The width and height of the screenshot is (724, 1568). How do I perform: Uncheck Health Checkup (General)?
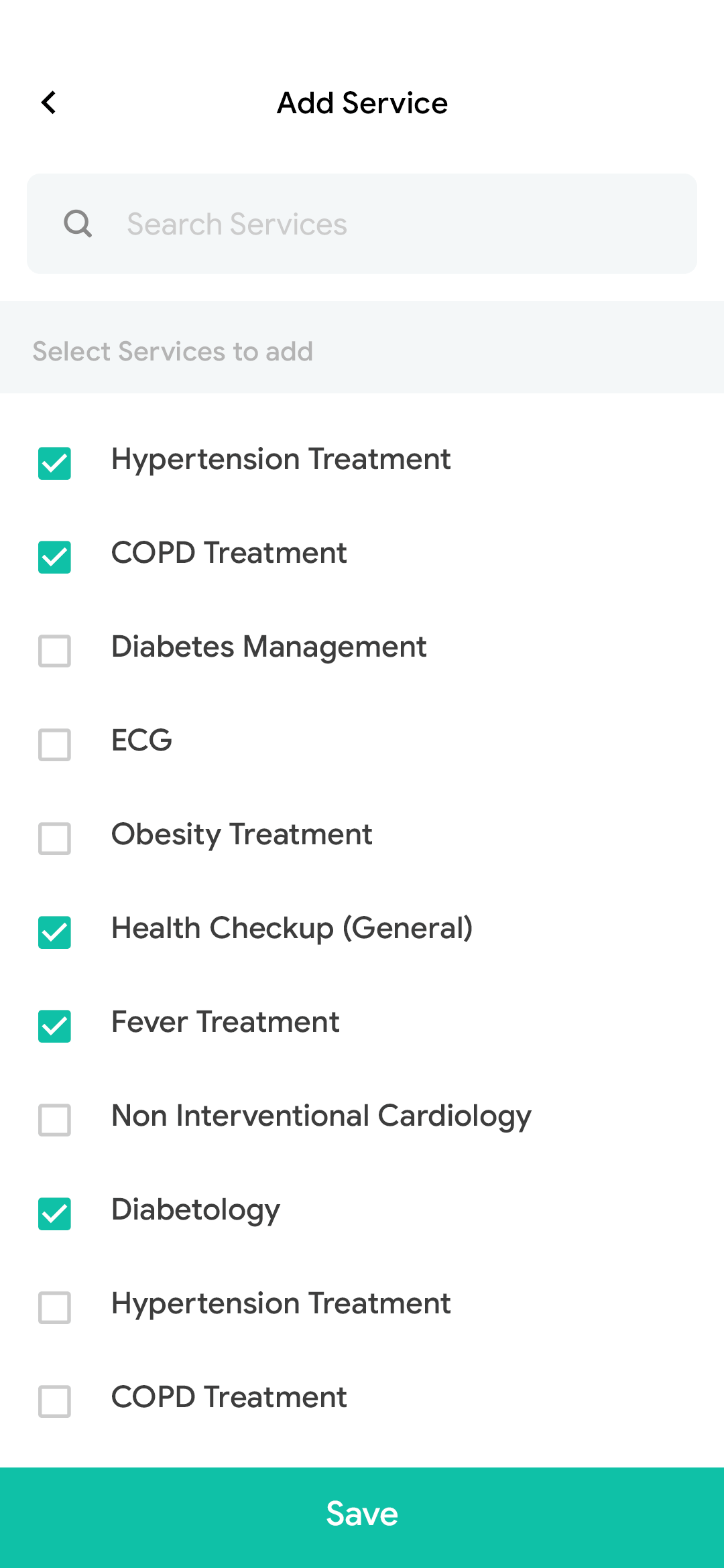point(54,933)
